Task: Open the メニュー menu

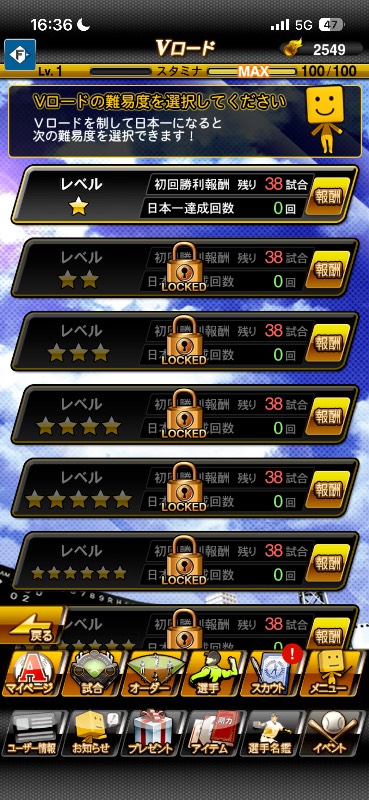Action: point(334,673)
